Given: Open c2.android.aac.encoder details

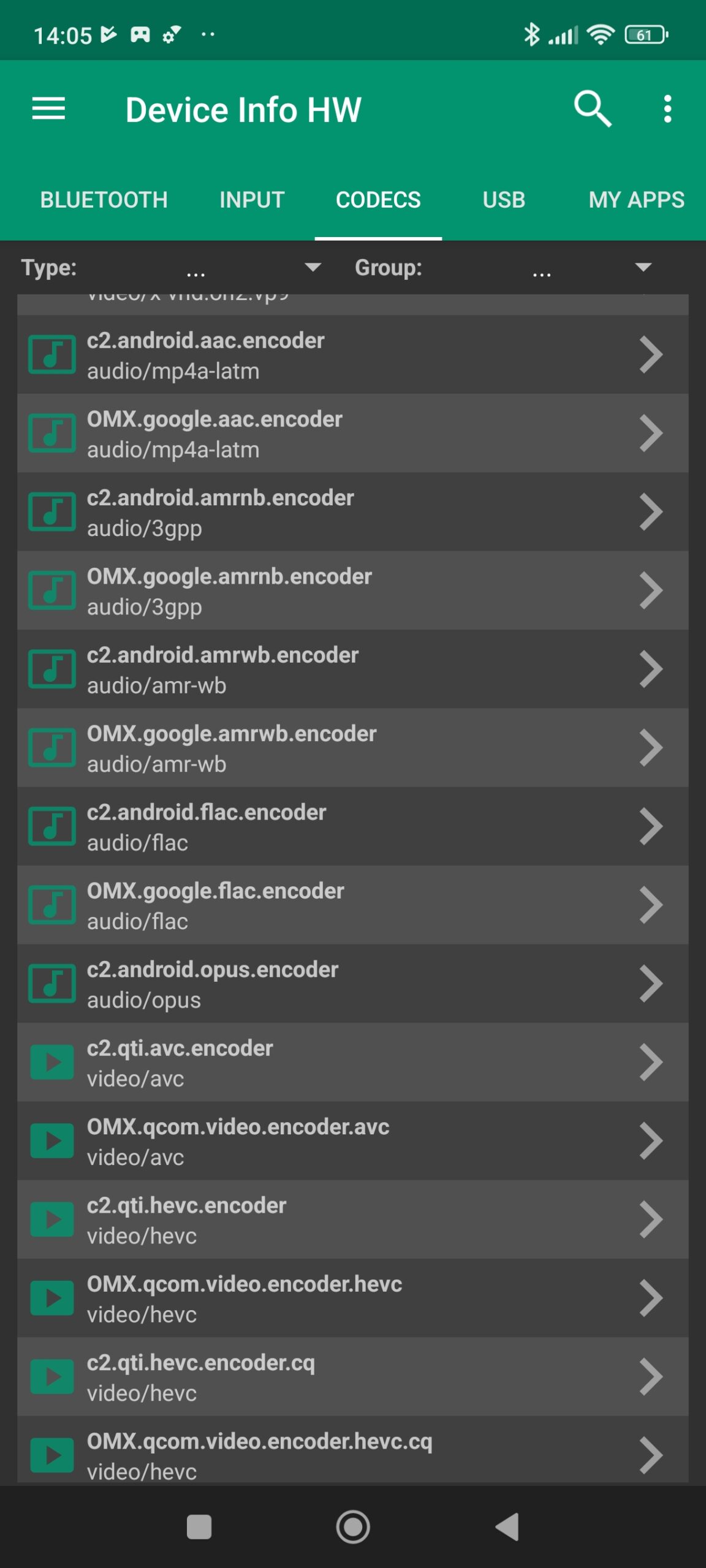Looking at the screenshot, I should point(352,355).
